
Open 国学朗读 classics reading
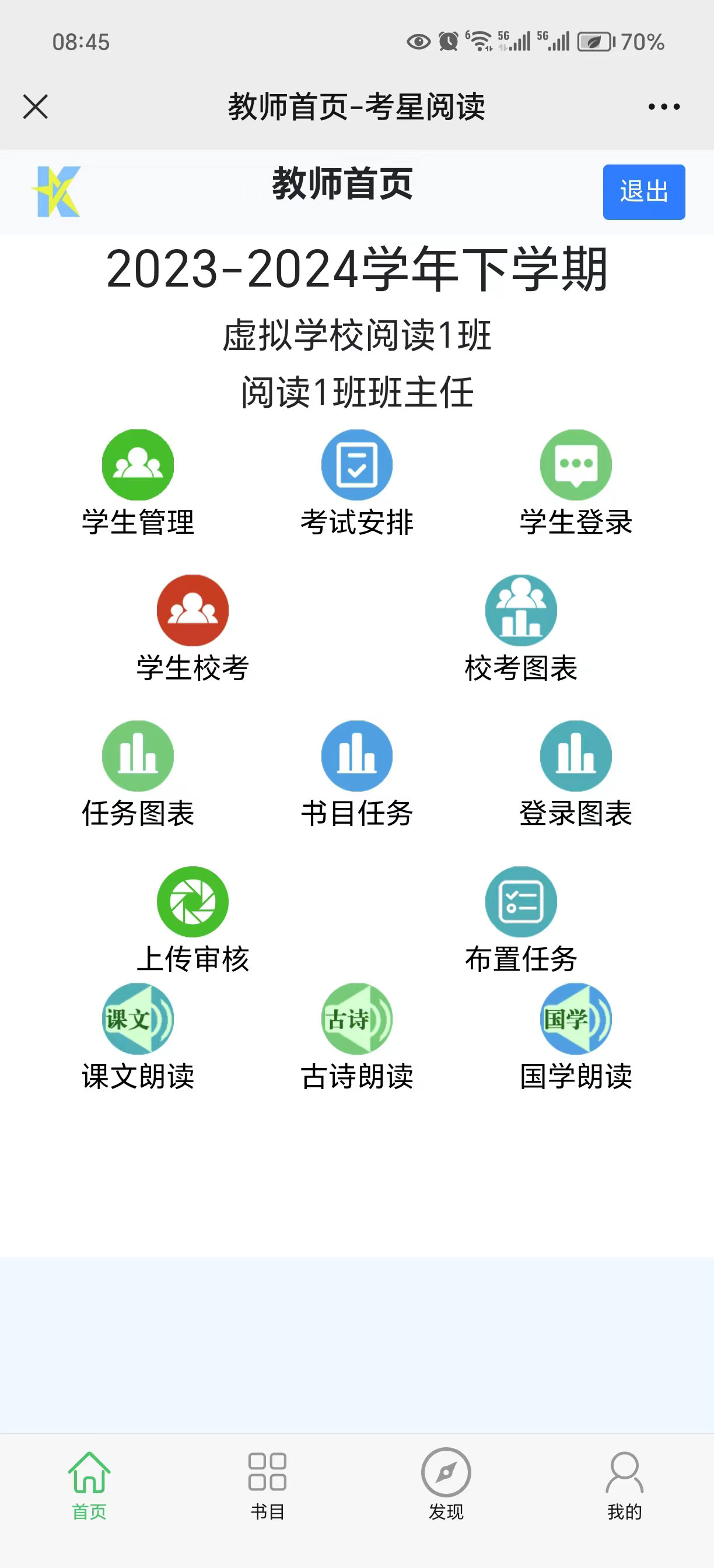pyautogui.click(x=576, y=1037)
